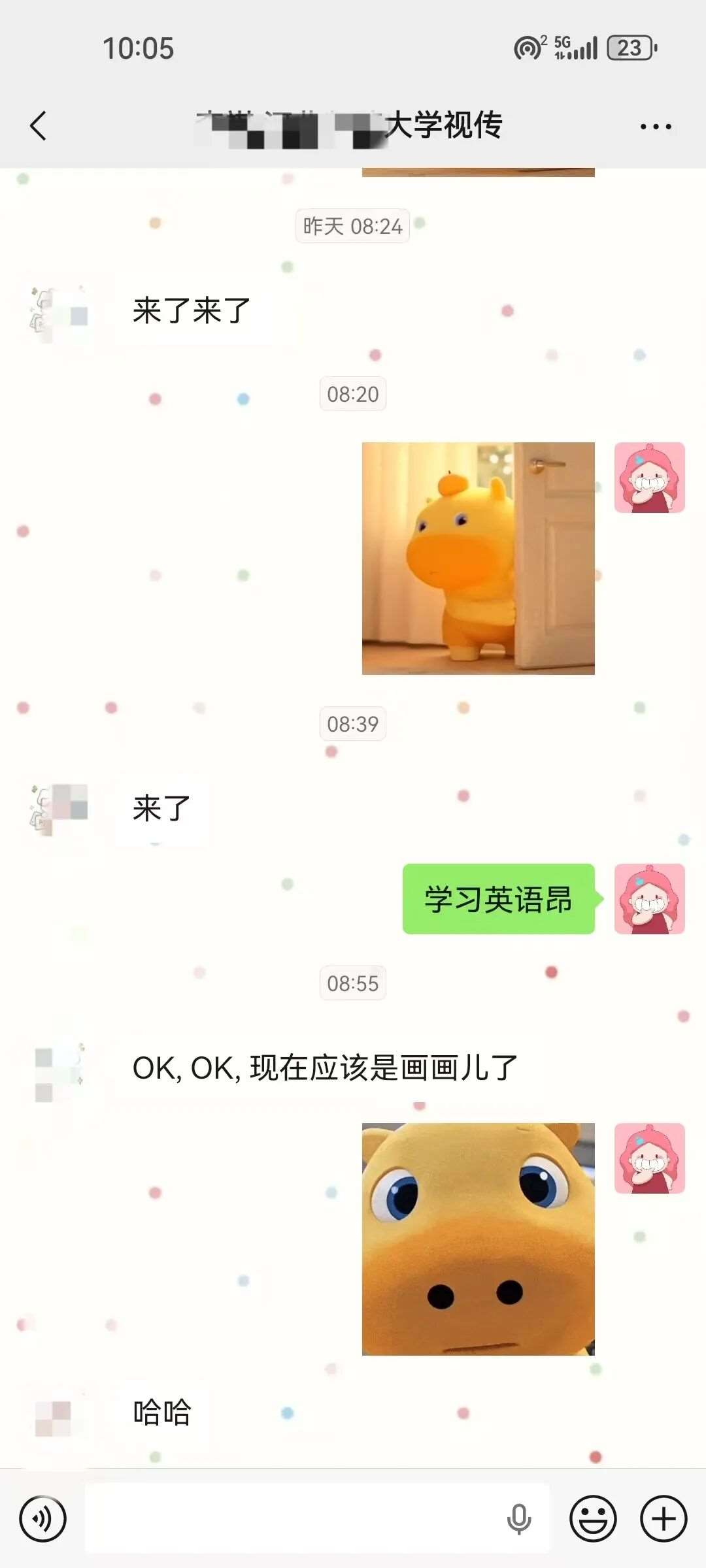Tap avatar of 哈哈 sender

(56, 1416)
